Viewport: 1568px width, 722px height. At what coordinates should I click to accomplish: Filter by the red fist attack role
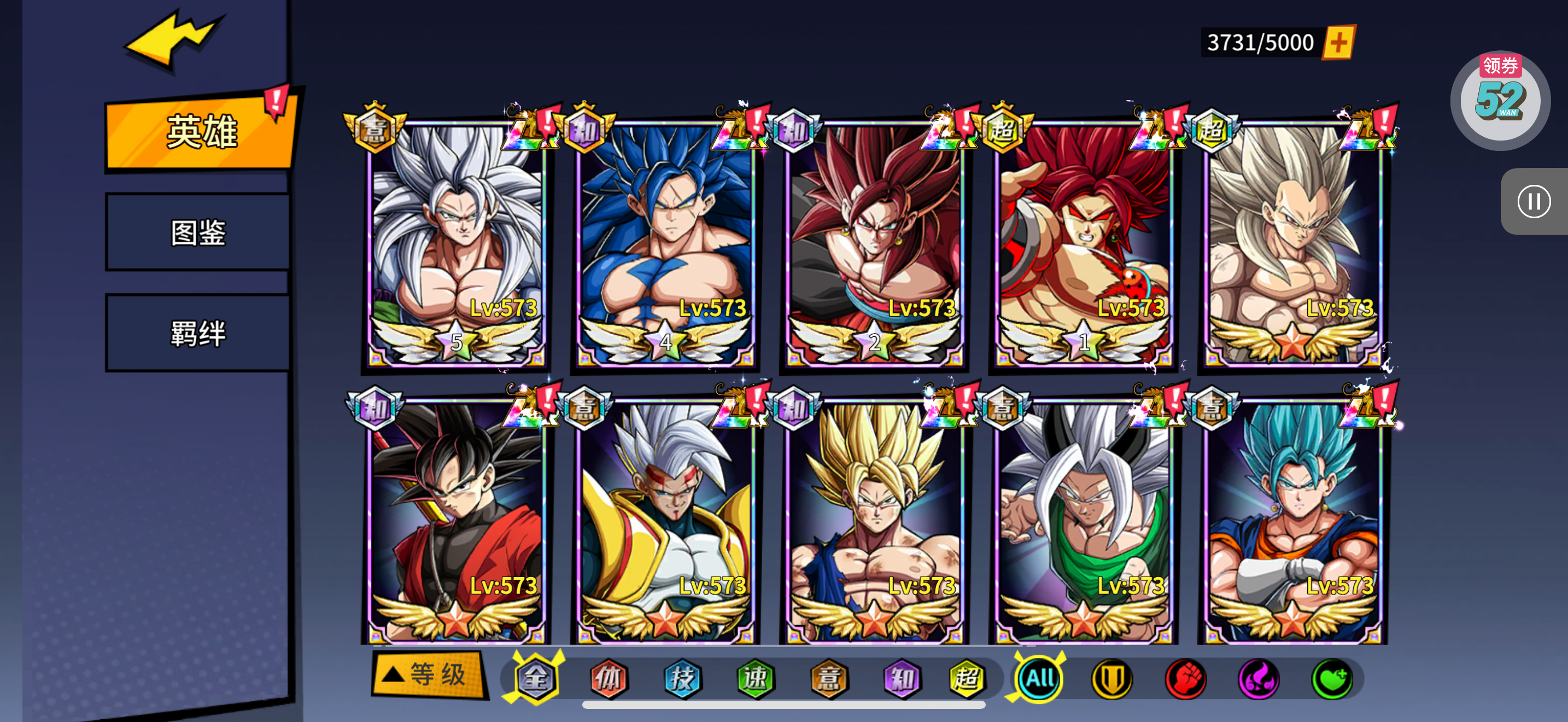coord(1185,678)
